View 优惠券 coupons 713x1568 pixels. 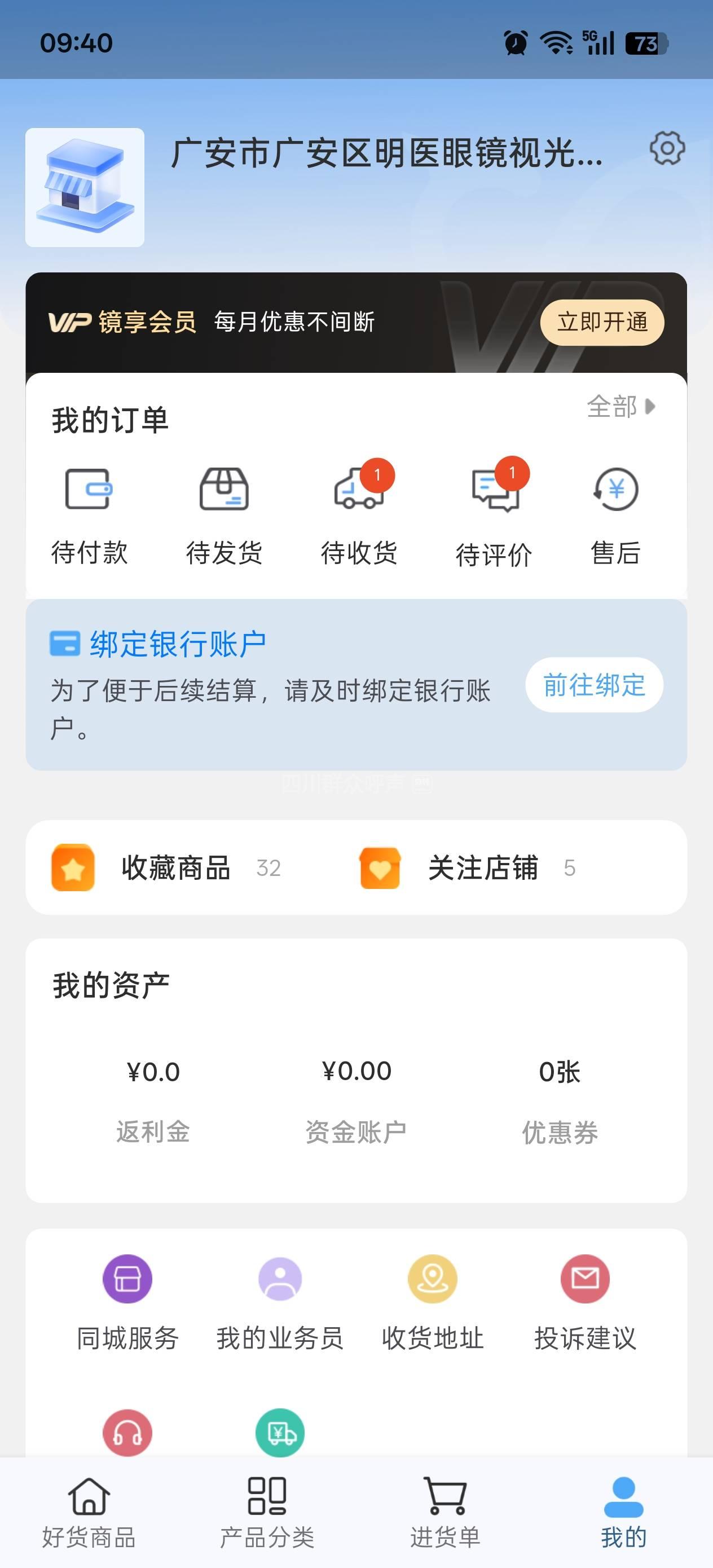pyautogui.click(x=560, y=1099)
